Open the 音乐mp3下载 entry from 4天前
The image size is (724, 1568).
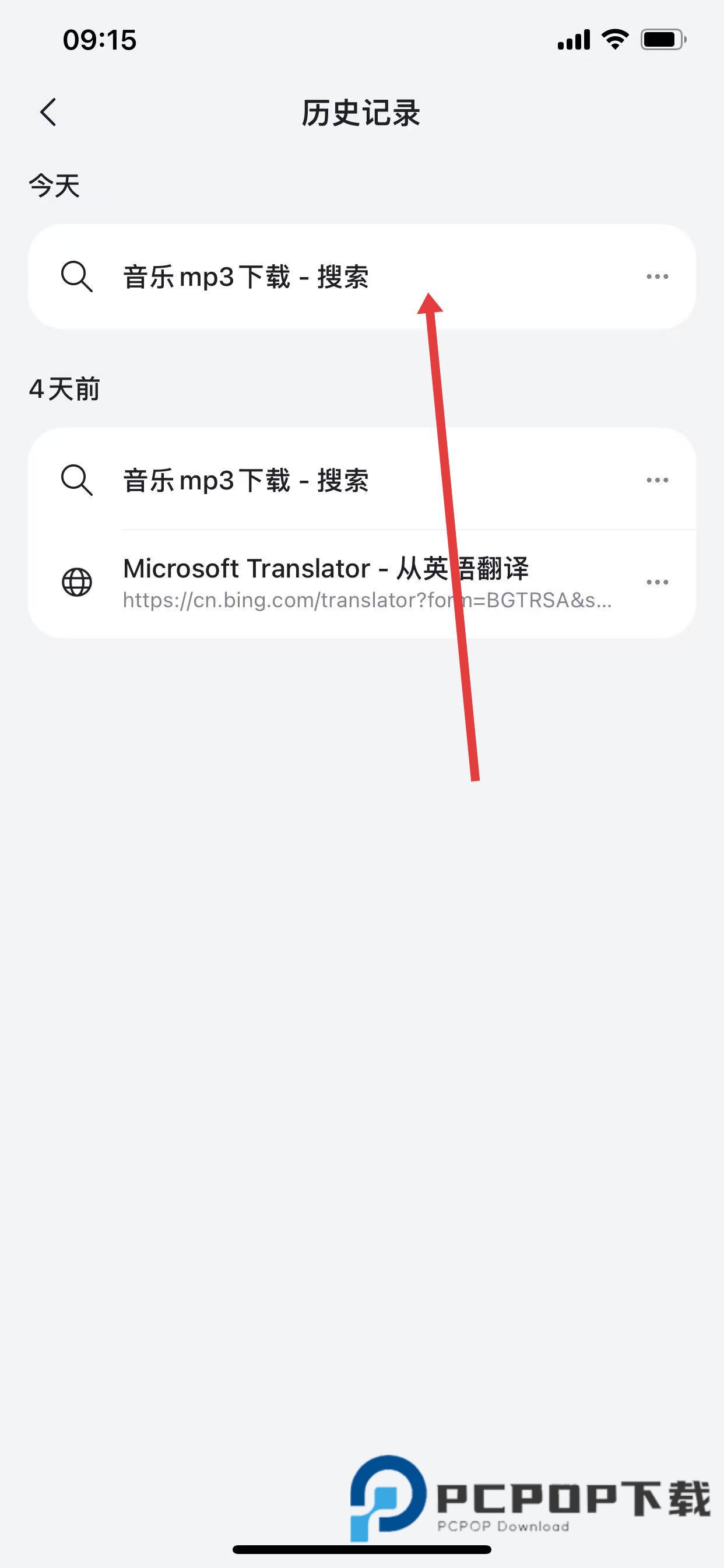click(x=246, y=480)
